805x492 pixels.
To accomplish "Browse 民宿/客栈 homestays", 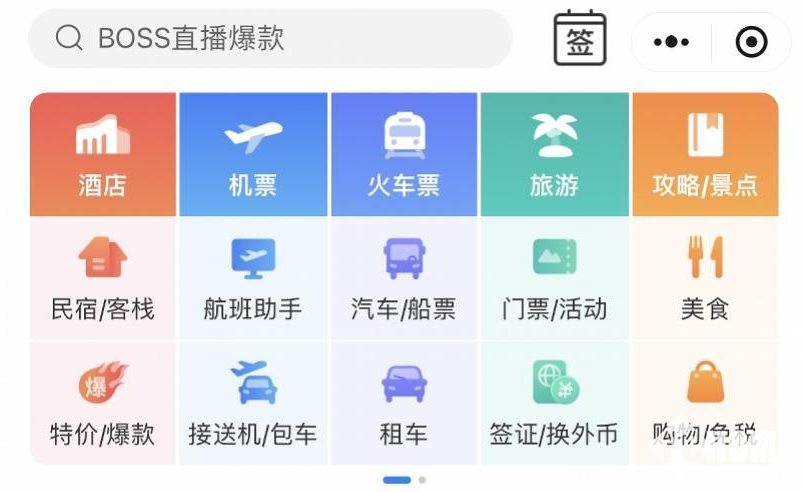I will [x=103, y=280].
